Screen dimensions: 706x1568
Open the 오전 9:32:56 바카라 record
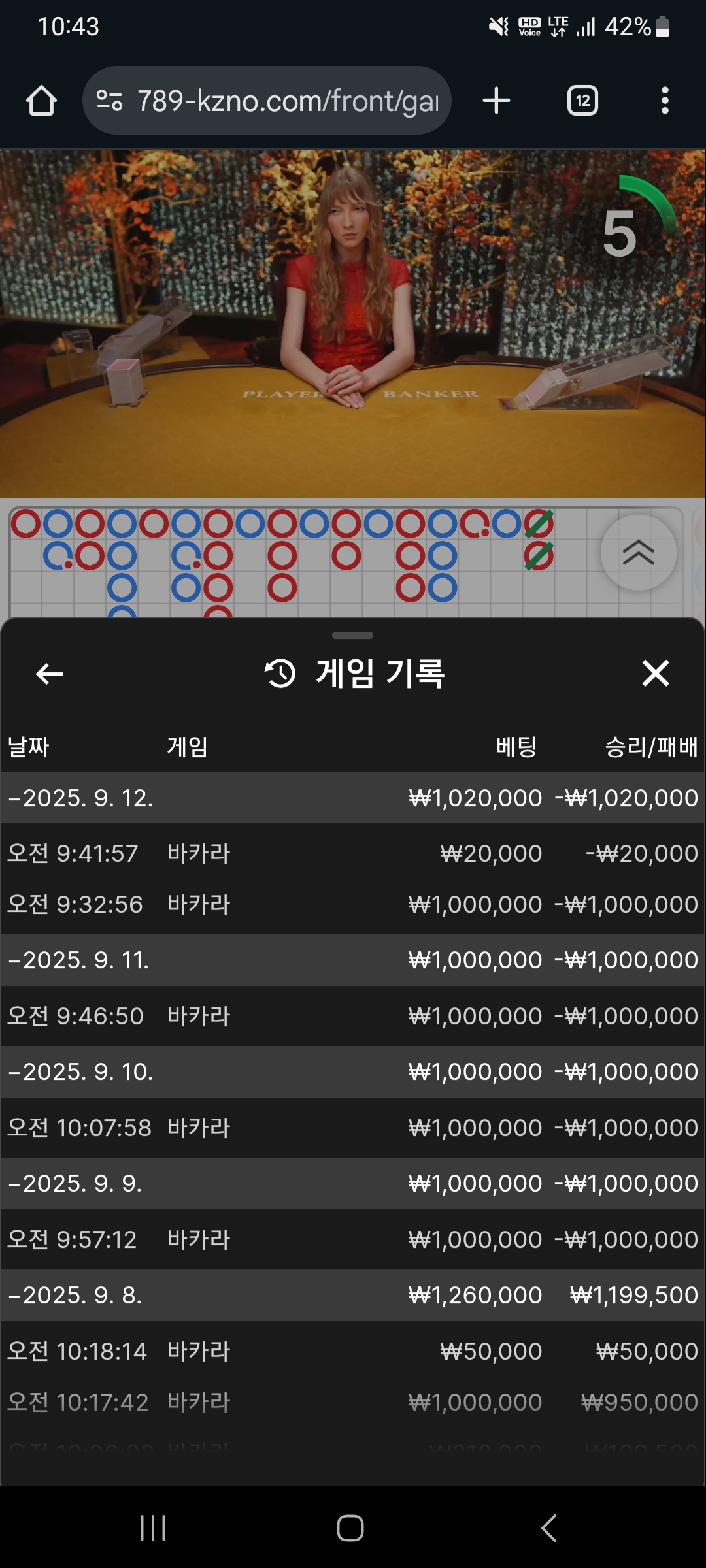tap(353, 904)
